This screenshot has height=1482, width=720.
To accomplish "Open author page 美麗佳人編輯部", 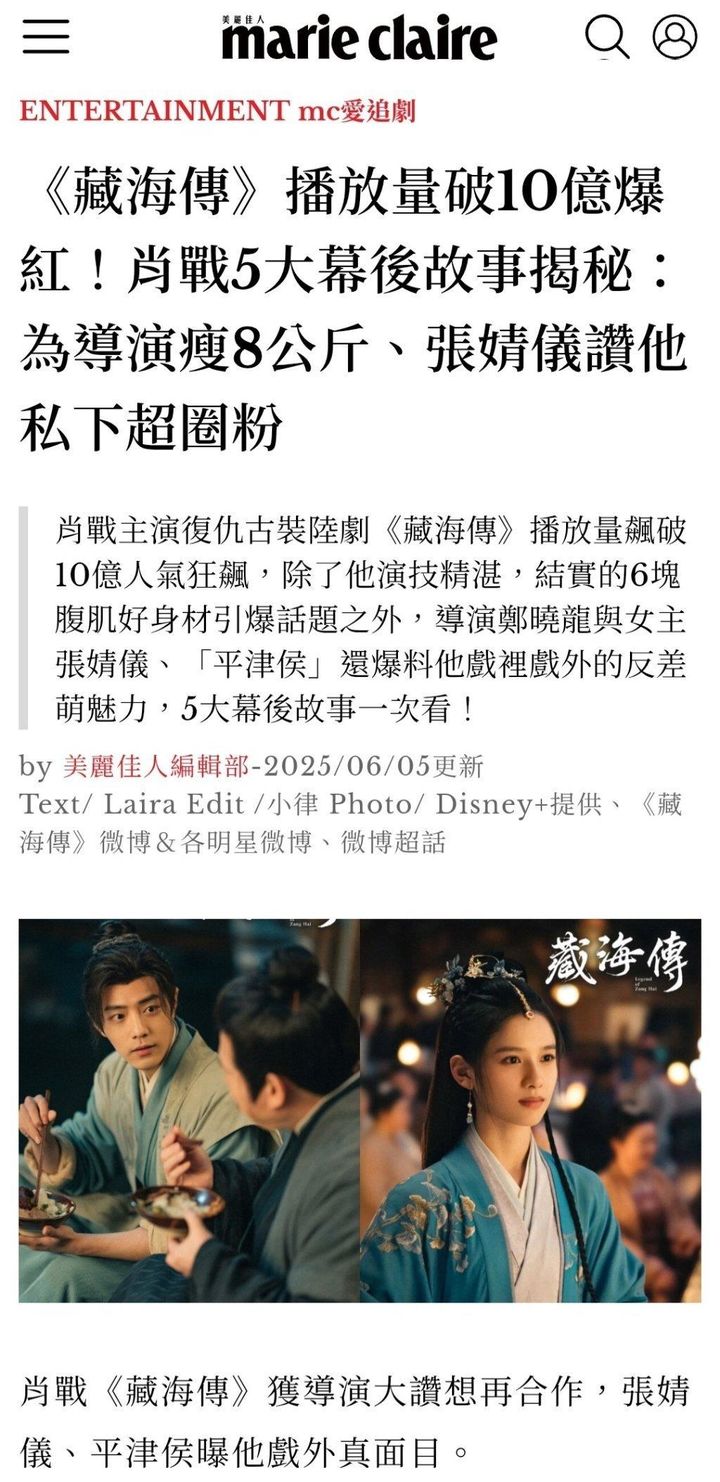I will click(x=156, y=767).
